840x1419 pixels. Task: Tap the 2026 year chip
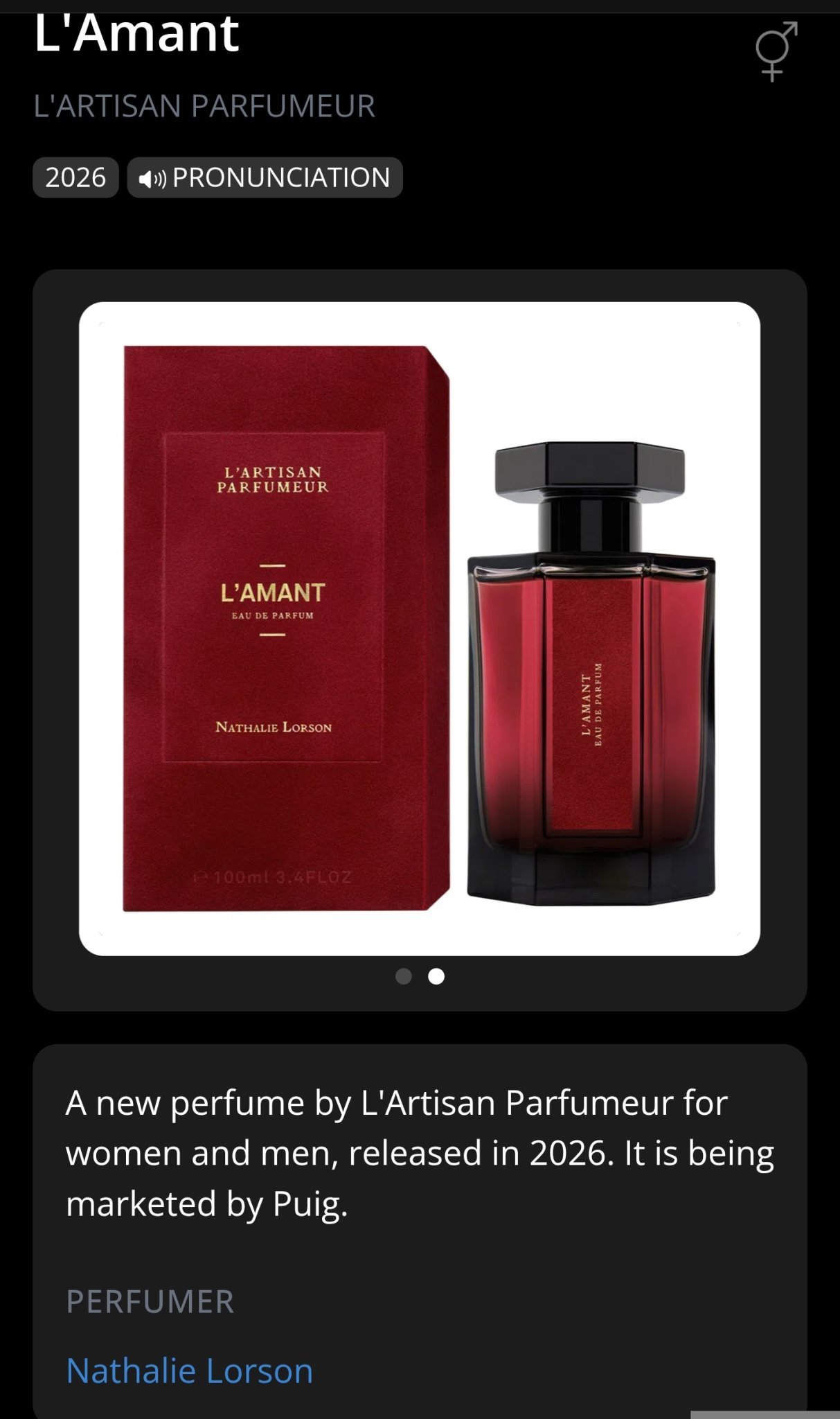click(75, 177)
